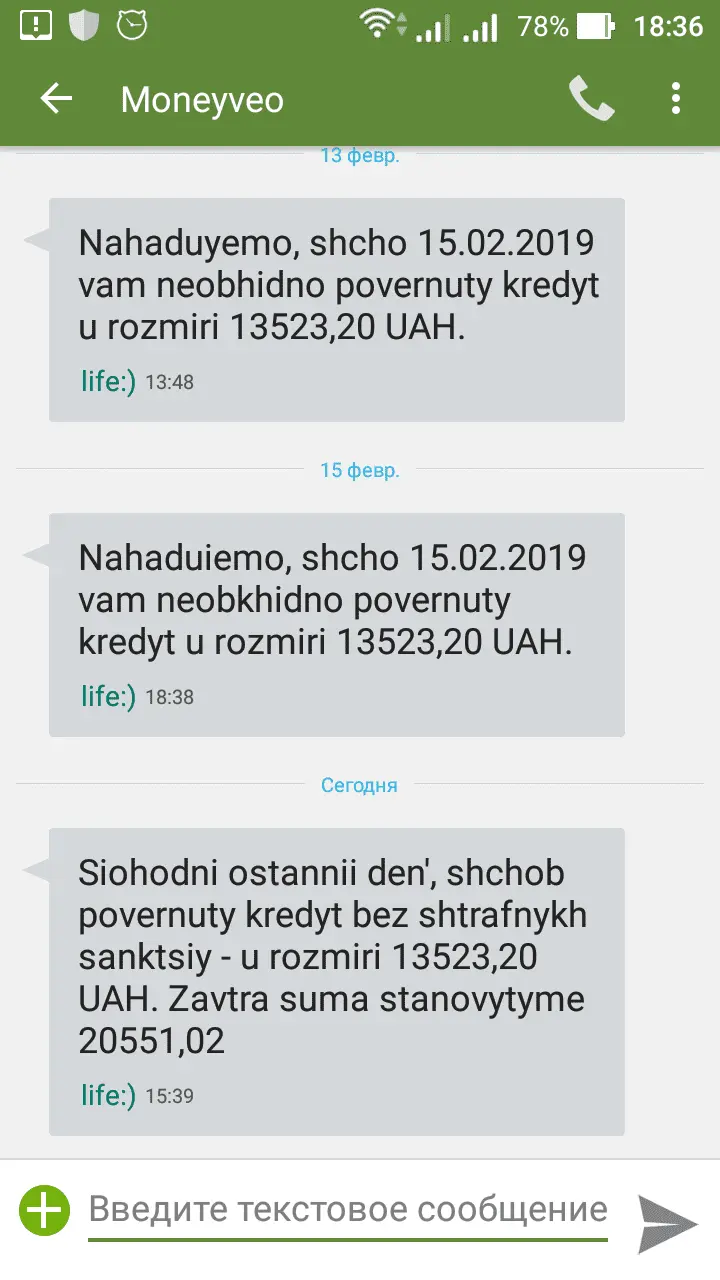This screenshot has width=720, height=1280.
Task: Focus the text message input field
Action: pyautogui.click(x=347, y=1210)
